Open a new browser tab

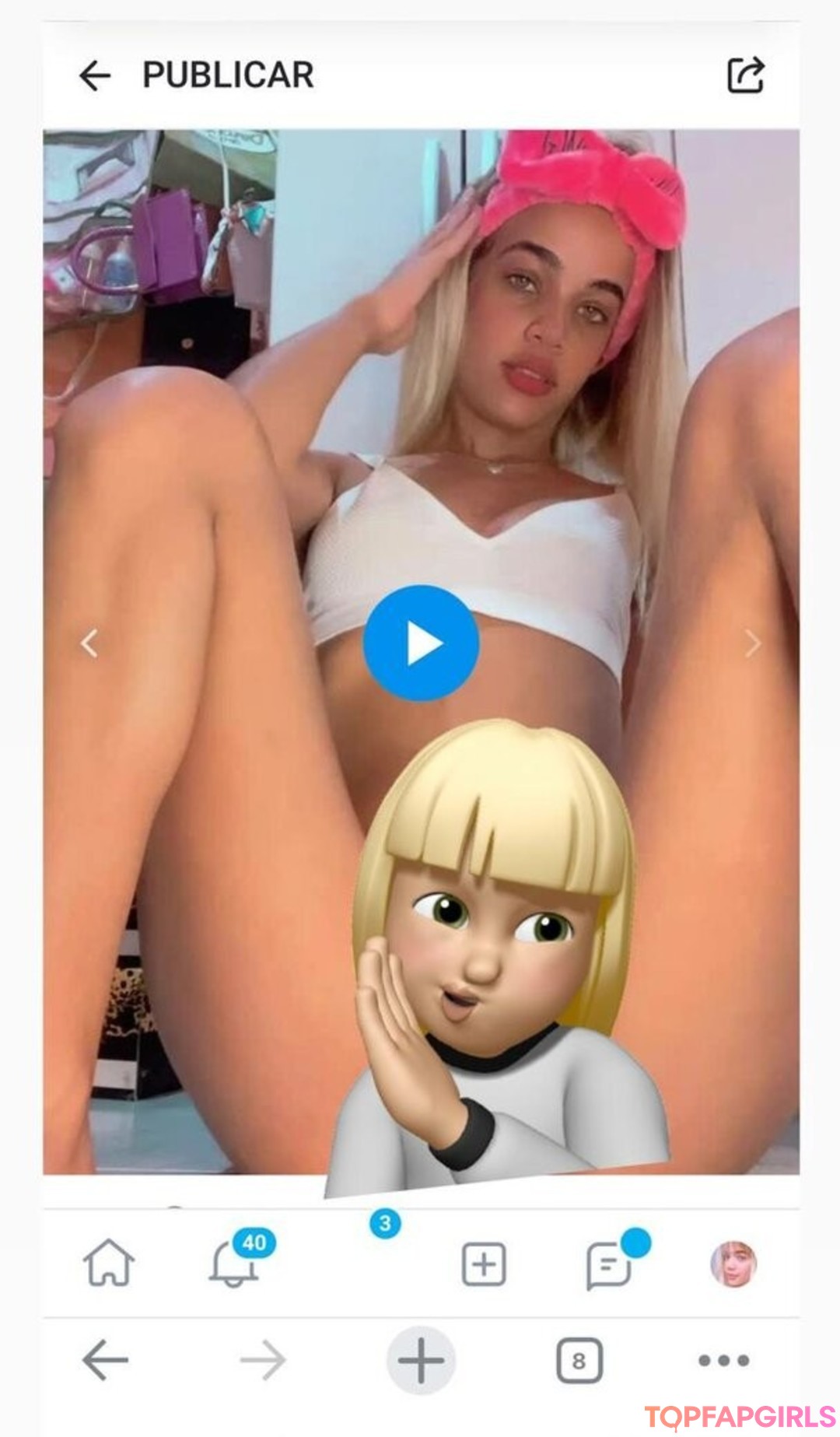pyautogui.click(x=420, y=1360)
